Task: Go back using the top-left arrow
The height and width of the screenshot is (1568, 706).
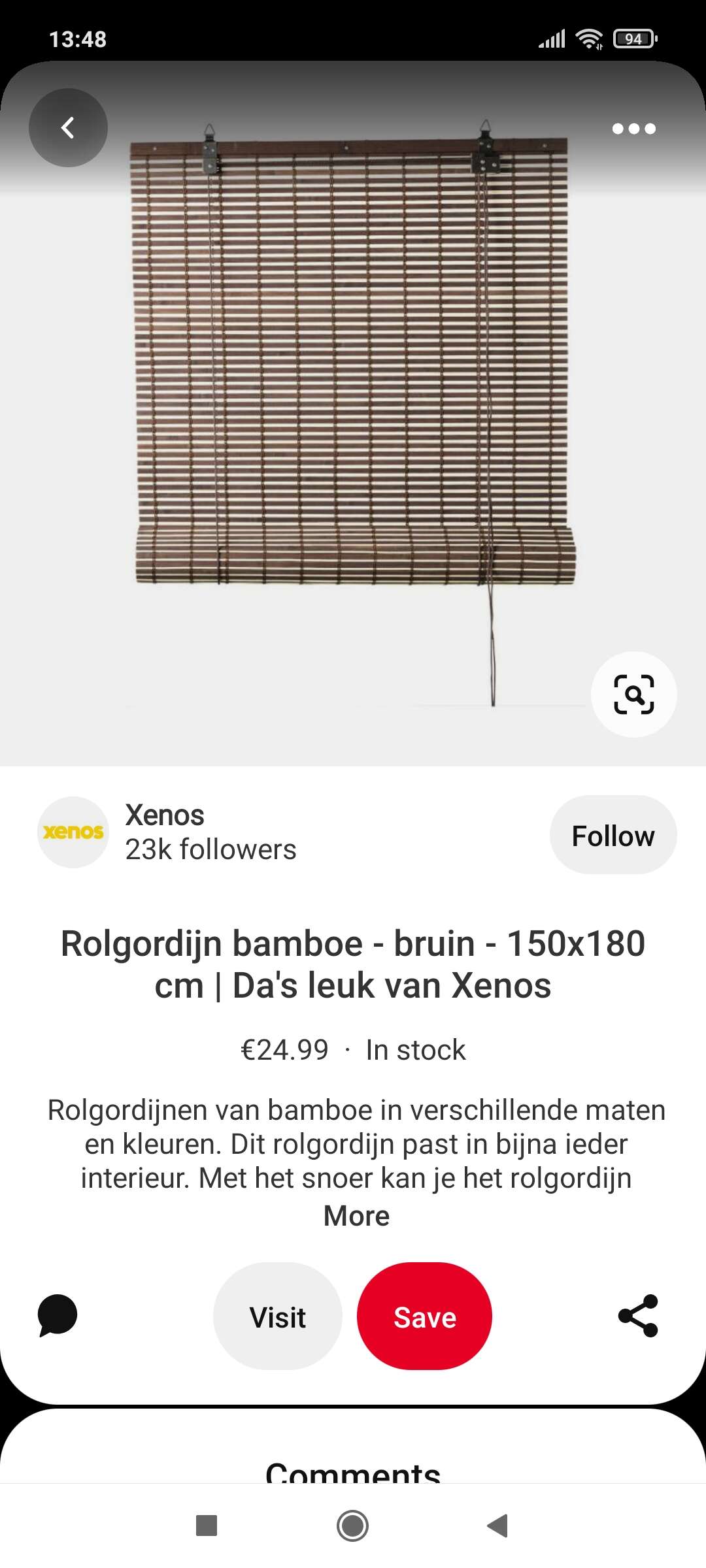Action: click(68, 127)
